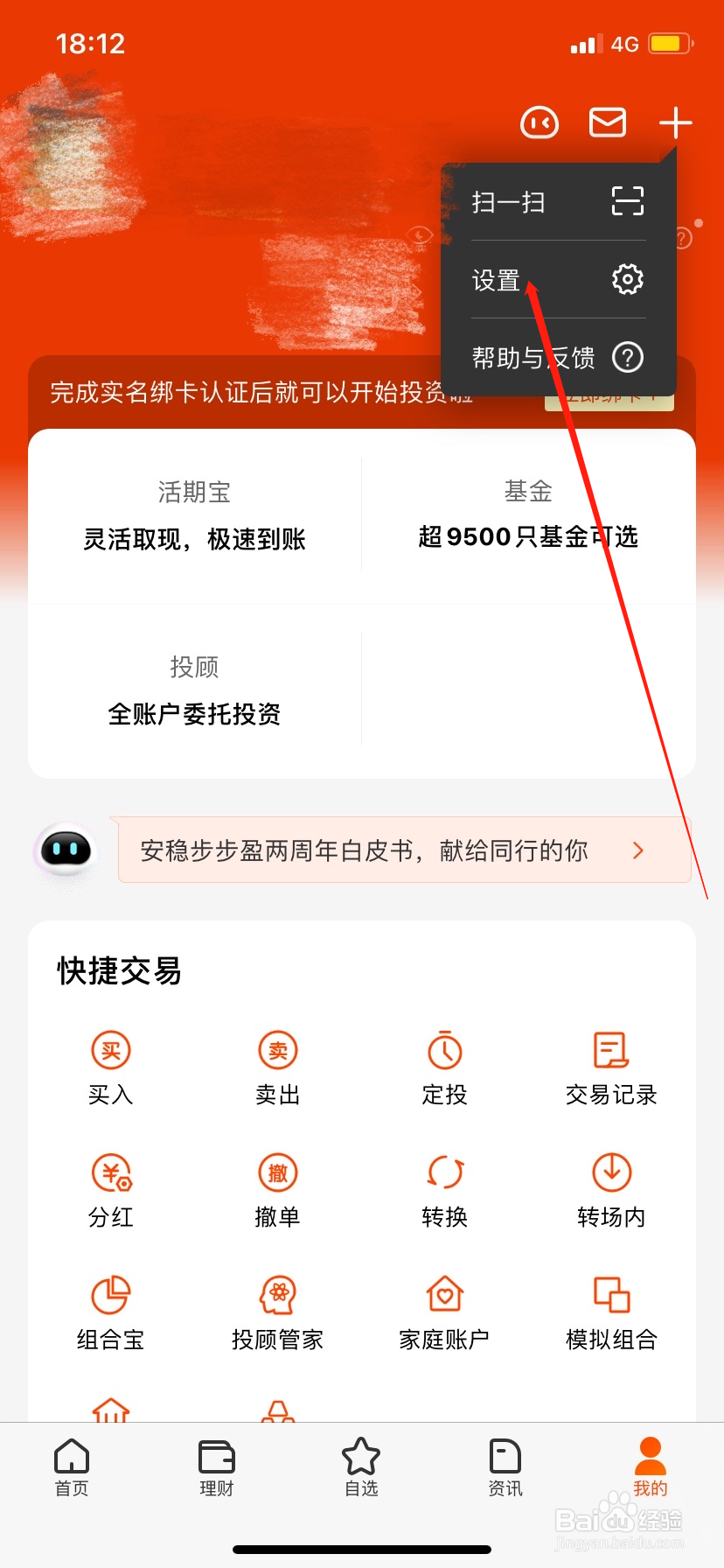Tap the robot assistant avatar
The width and height of the screenshot is (724, 1568).
[x=65, y=850]
